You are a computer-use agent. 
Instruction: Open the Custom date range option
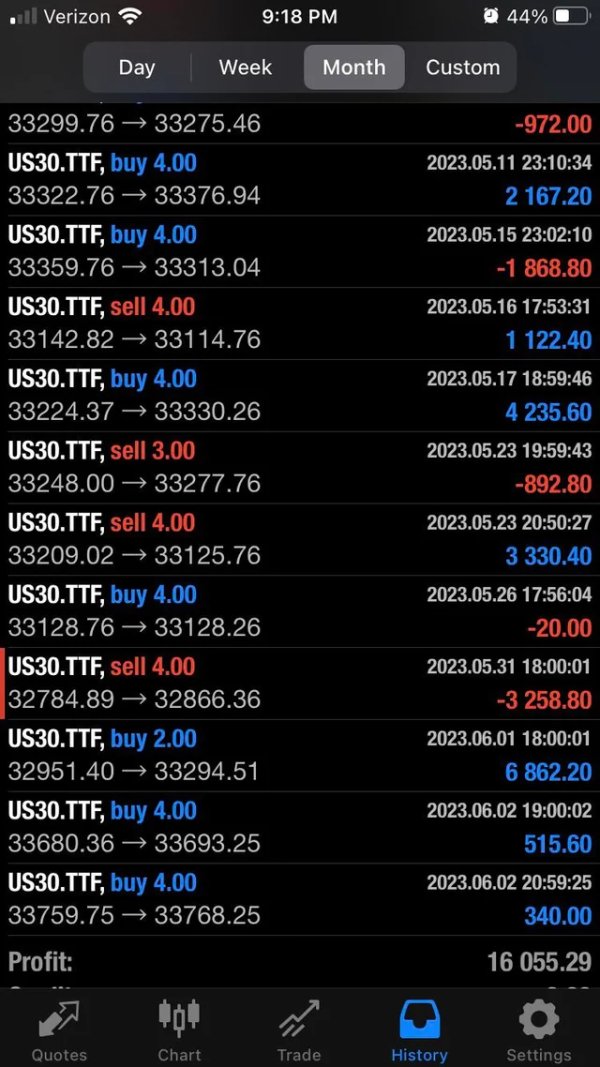(x=462, y=67)
